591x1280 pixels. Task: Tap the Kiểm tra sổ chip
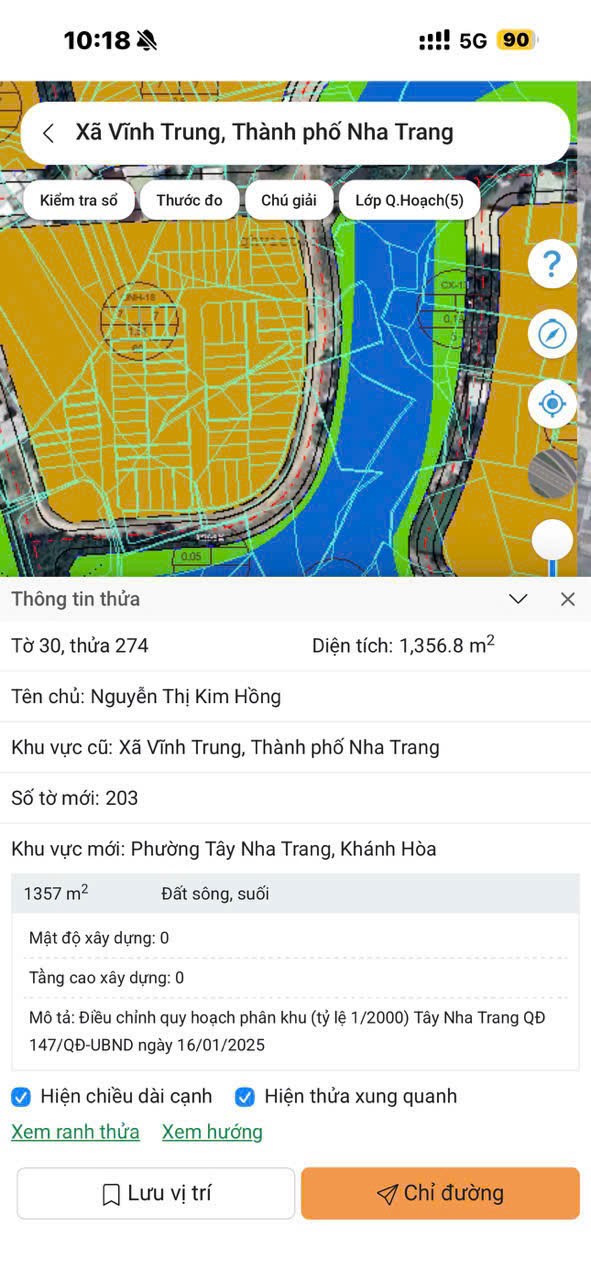point(79,200)
